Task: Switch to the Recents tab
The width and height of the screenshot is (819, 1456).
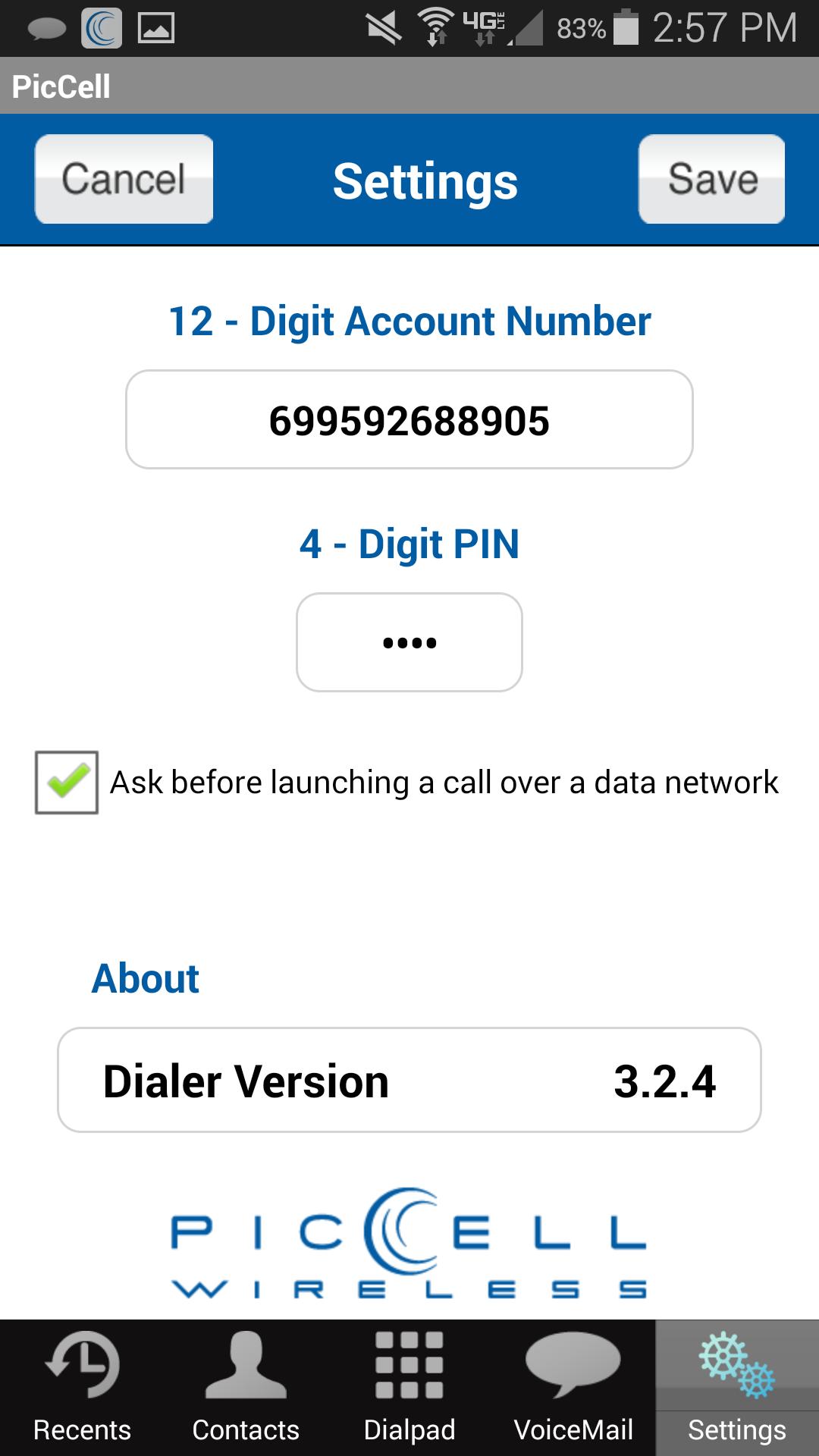Action: point(82,1388)
